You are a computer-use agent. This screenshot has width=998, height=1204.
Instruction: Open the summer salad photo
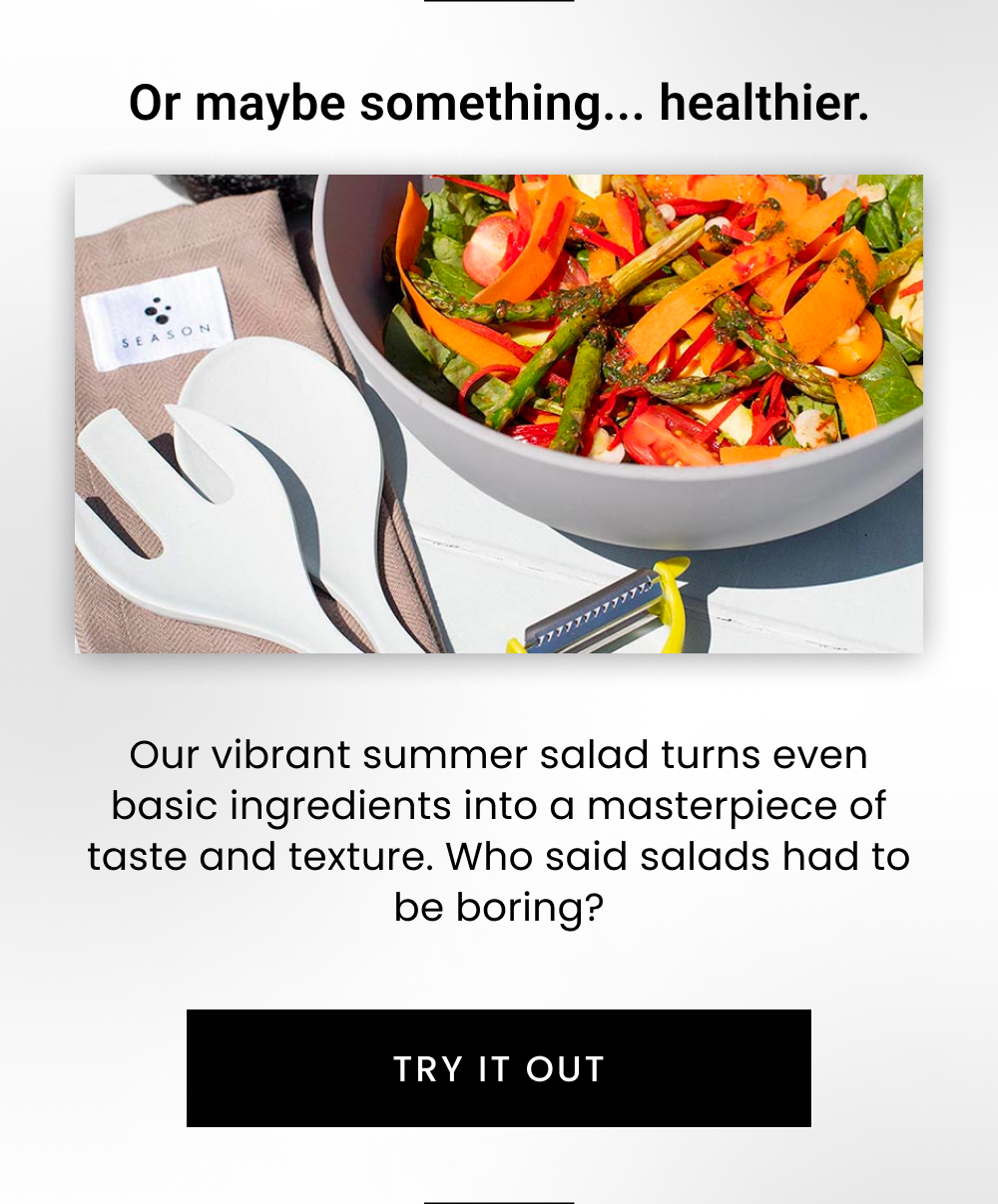499,414
